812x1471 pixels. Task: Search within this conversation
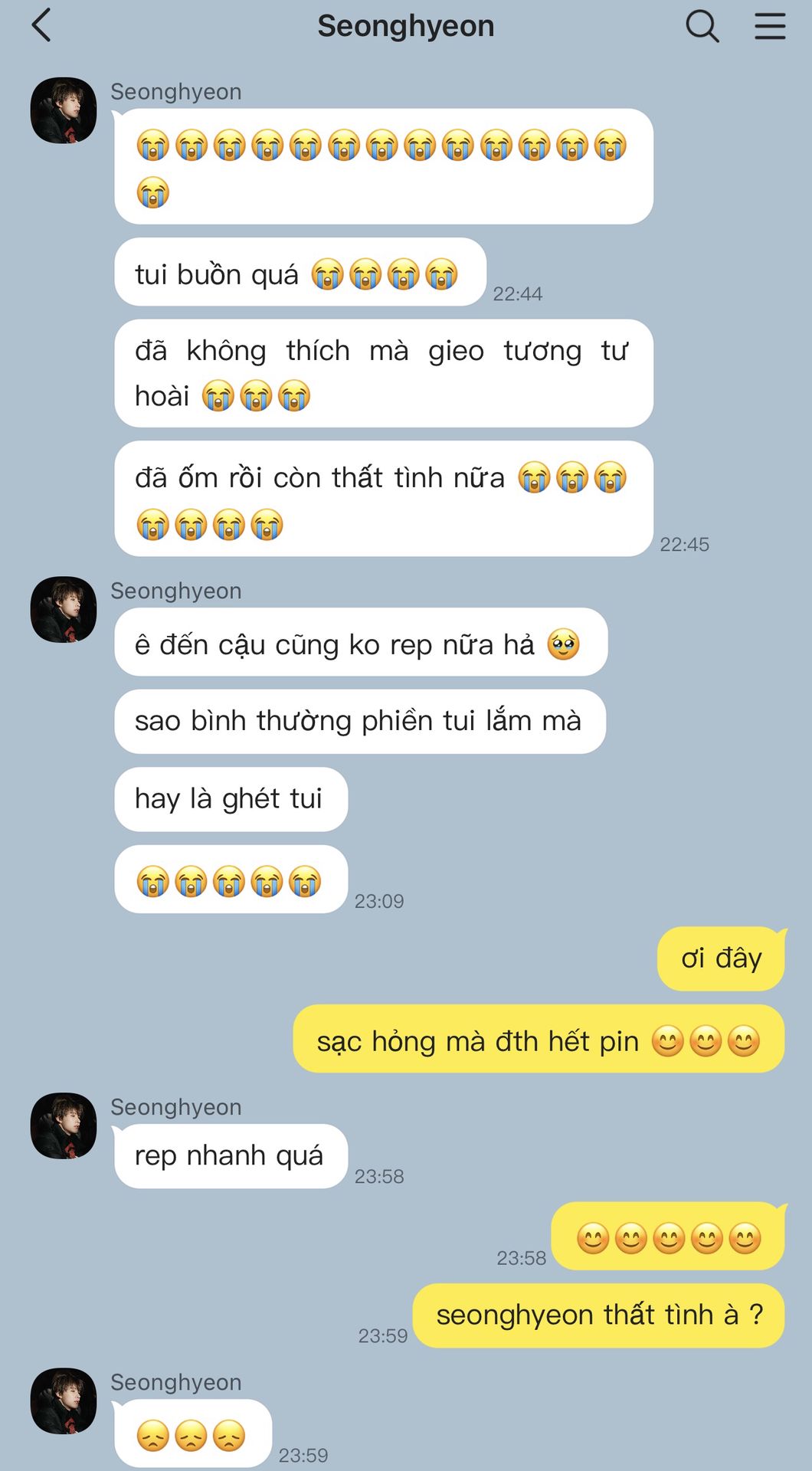(702, 26)
